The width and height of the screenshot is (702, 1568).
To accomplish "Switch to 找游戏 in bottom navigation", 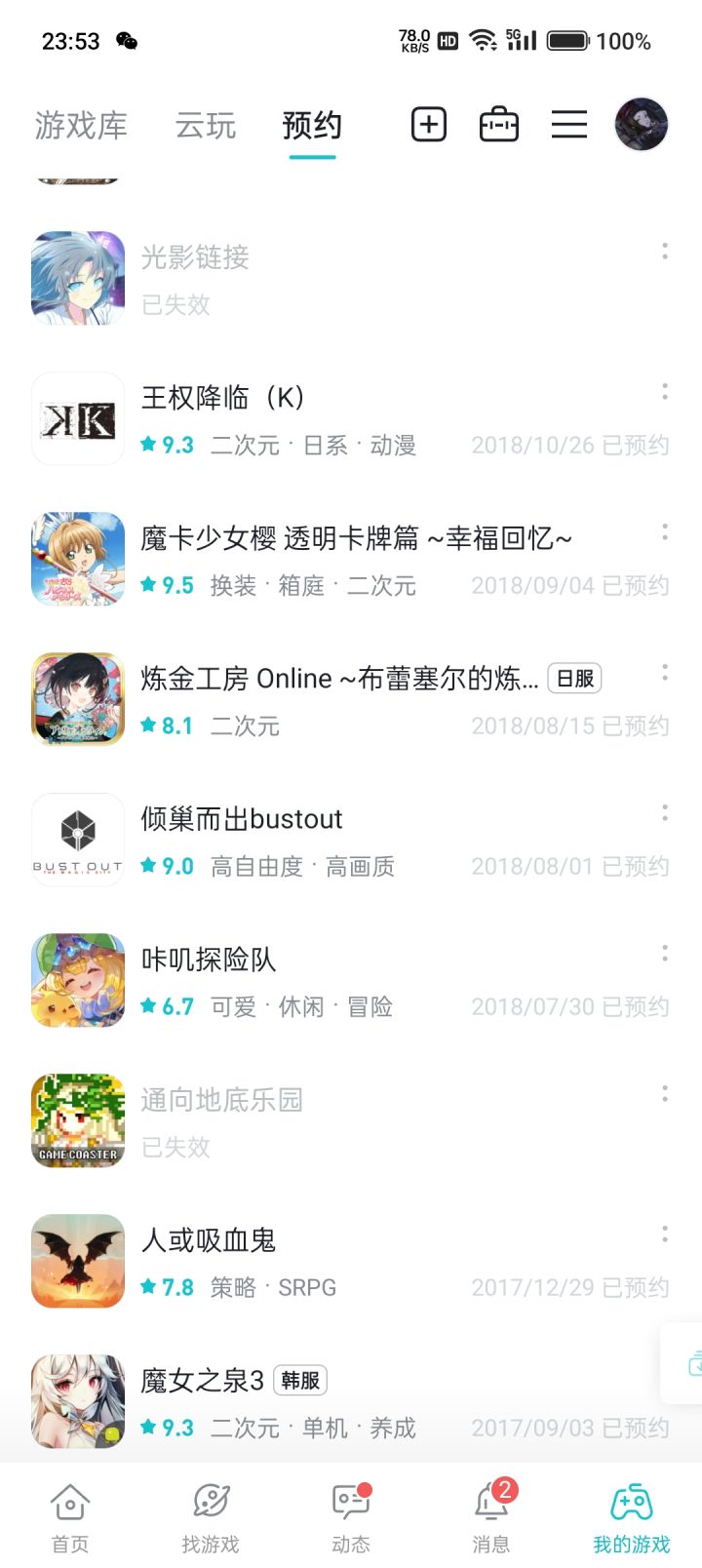I will click(211, 1516).
